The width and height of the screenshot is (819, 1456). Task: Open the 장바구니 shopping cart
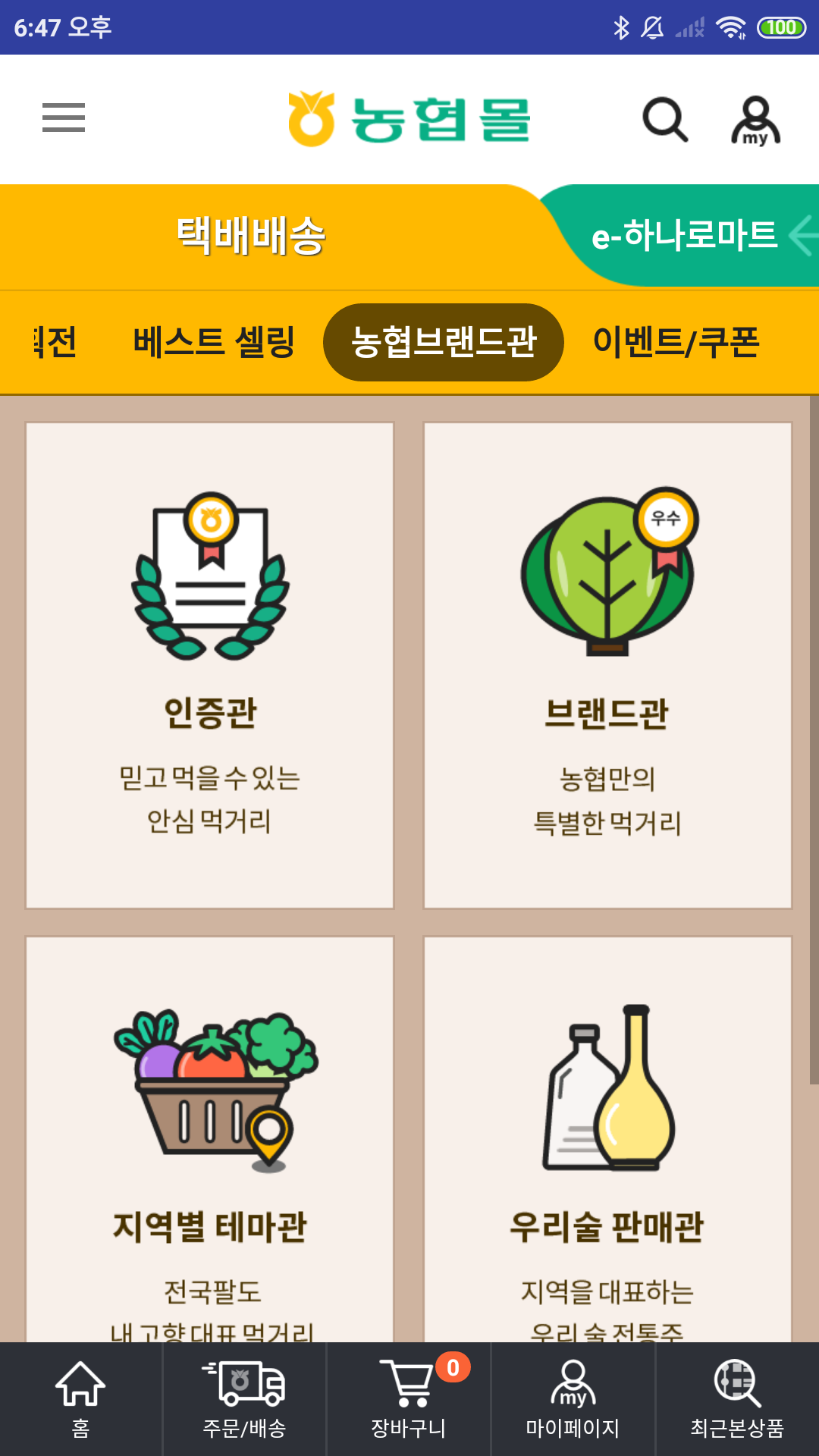point(409,1399)
